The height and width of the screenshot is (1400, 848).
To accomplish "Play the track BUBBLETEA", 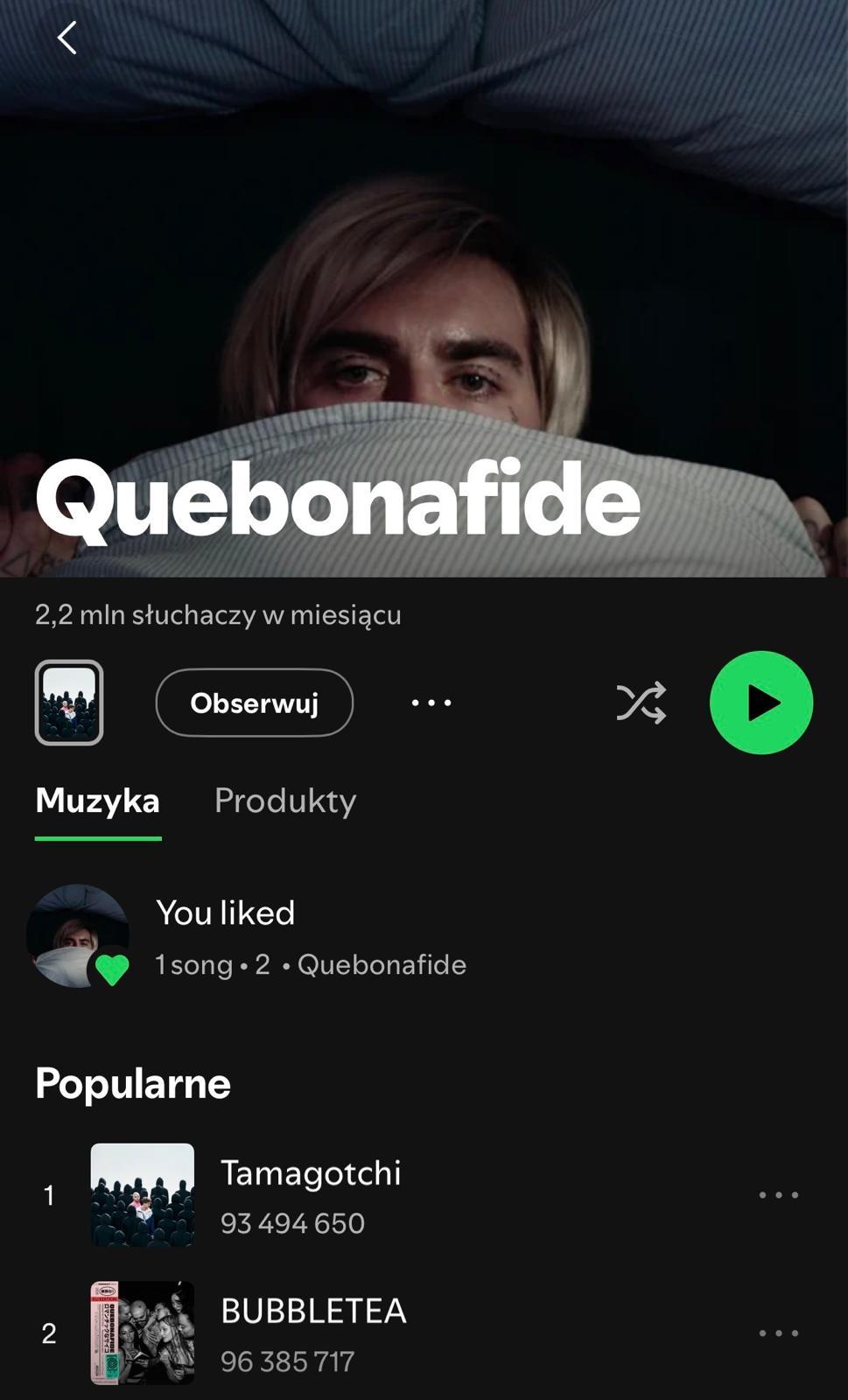I will tap(313, 1311).
